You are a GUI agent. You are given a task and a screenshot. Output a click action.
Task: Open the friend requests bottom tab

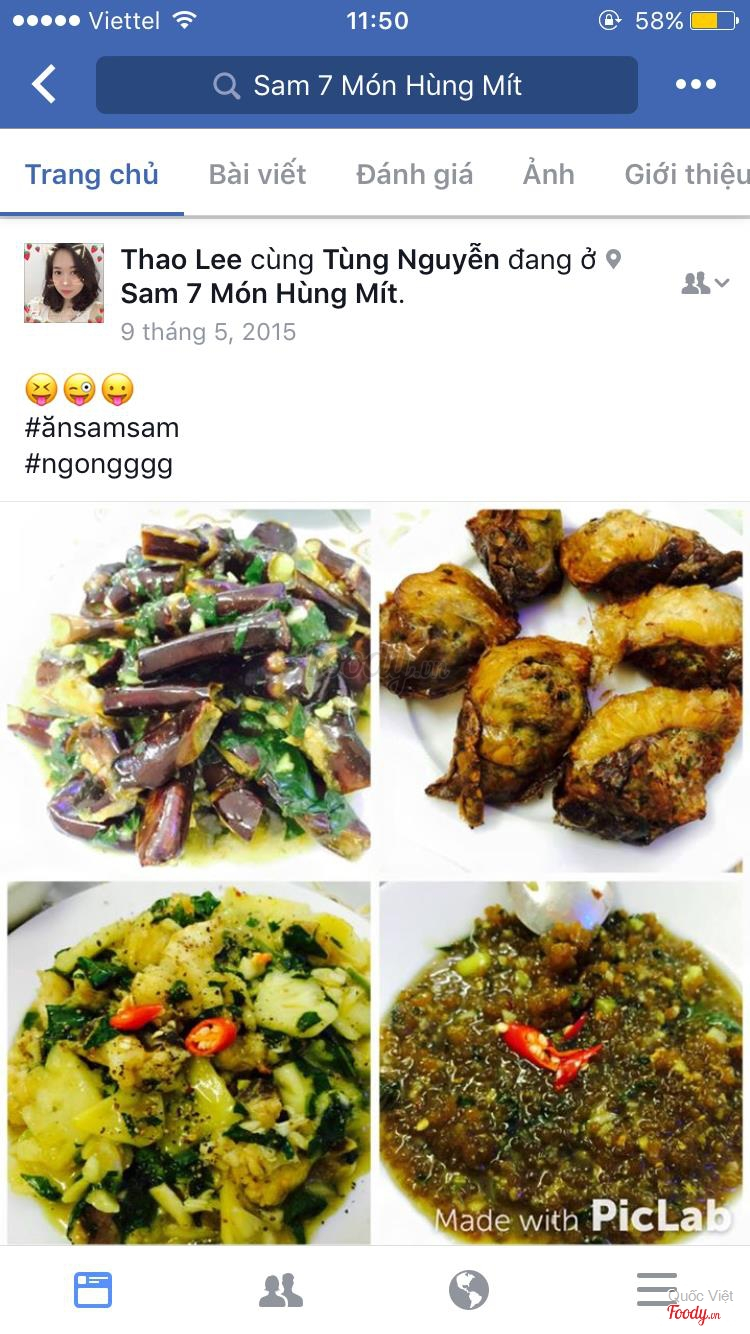(281, 1290)
